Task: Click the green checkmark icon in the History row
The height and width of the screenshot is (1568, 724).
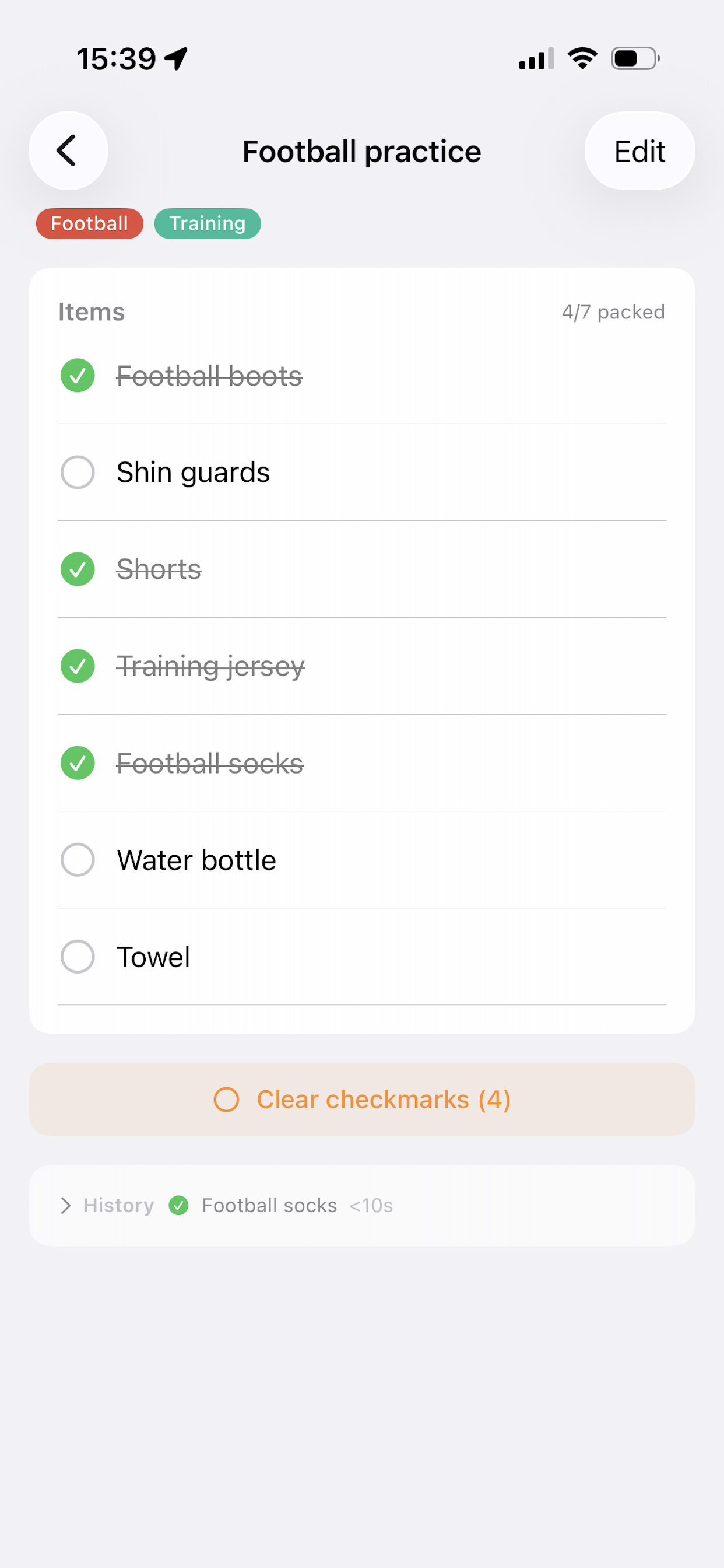Action: [x=179, y=1205]
